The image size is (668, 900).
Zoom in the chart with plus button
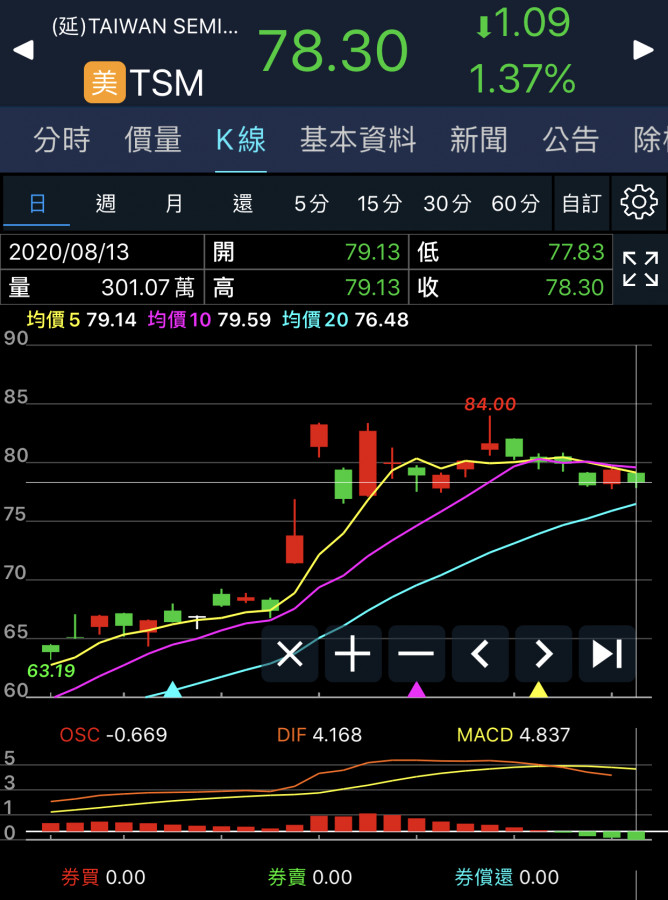pos(352,655)
